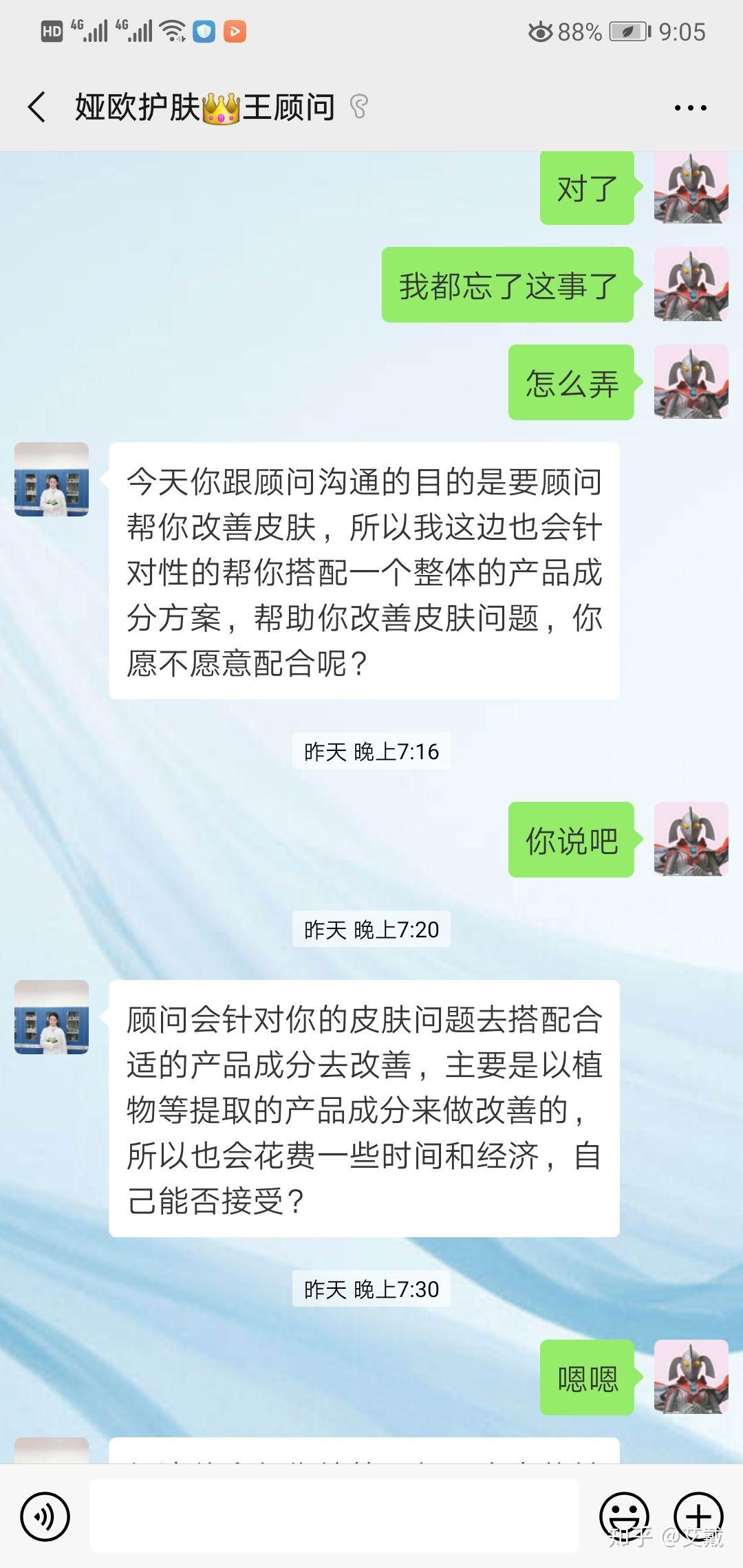Switch to voice message input

click(45, 1516)
